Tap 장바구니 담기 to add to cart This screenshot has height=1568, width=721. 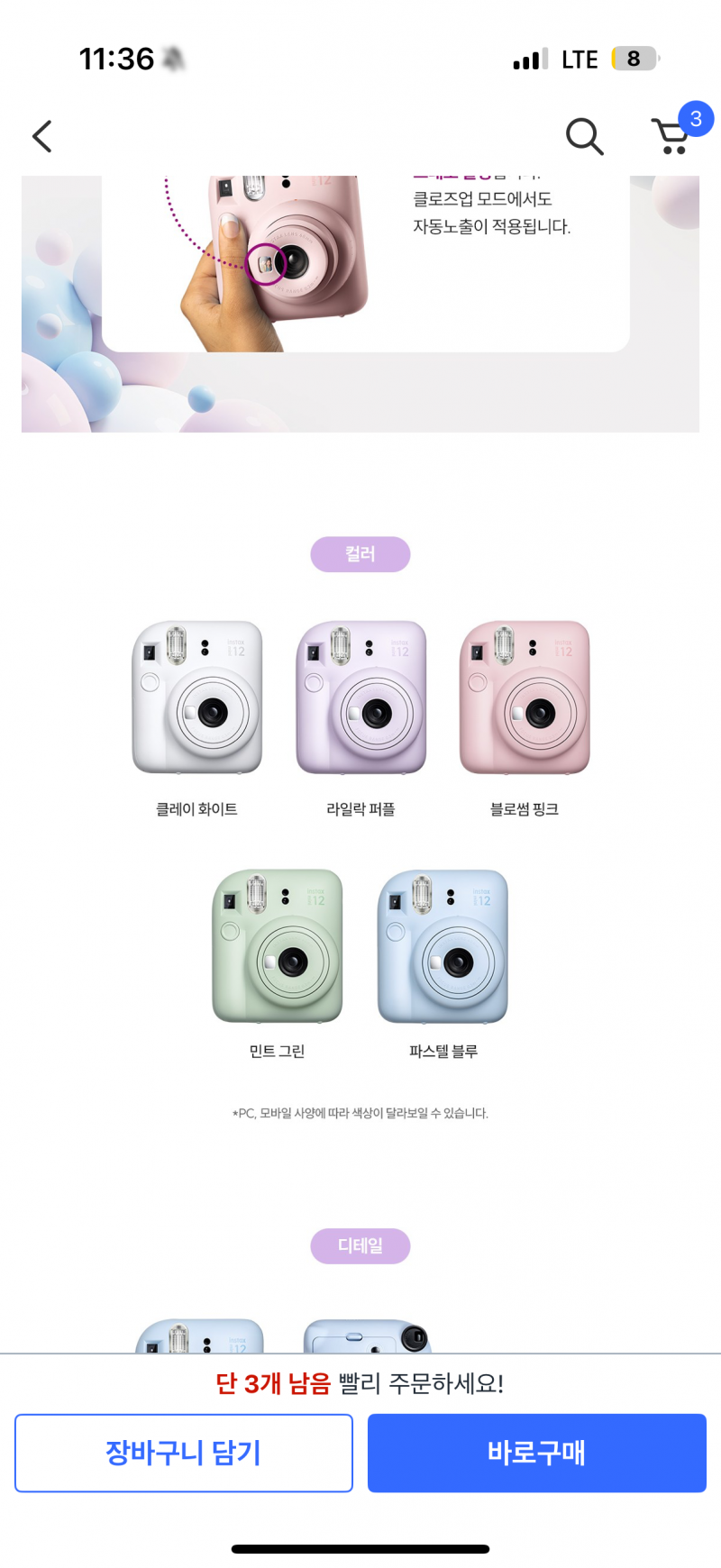[184, 1453]
